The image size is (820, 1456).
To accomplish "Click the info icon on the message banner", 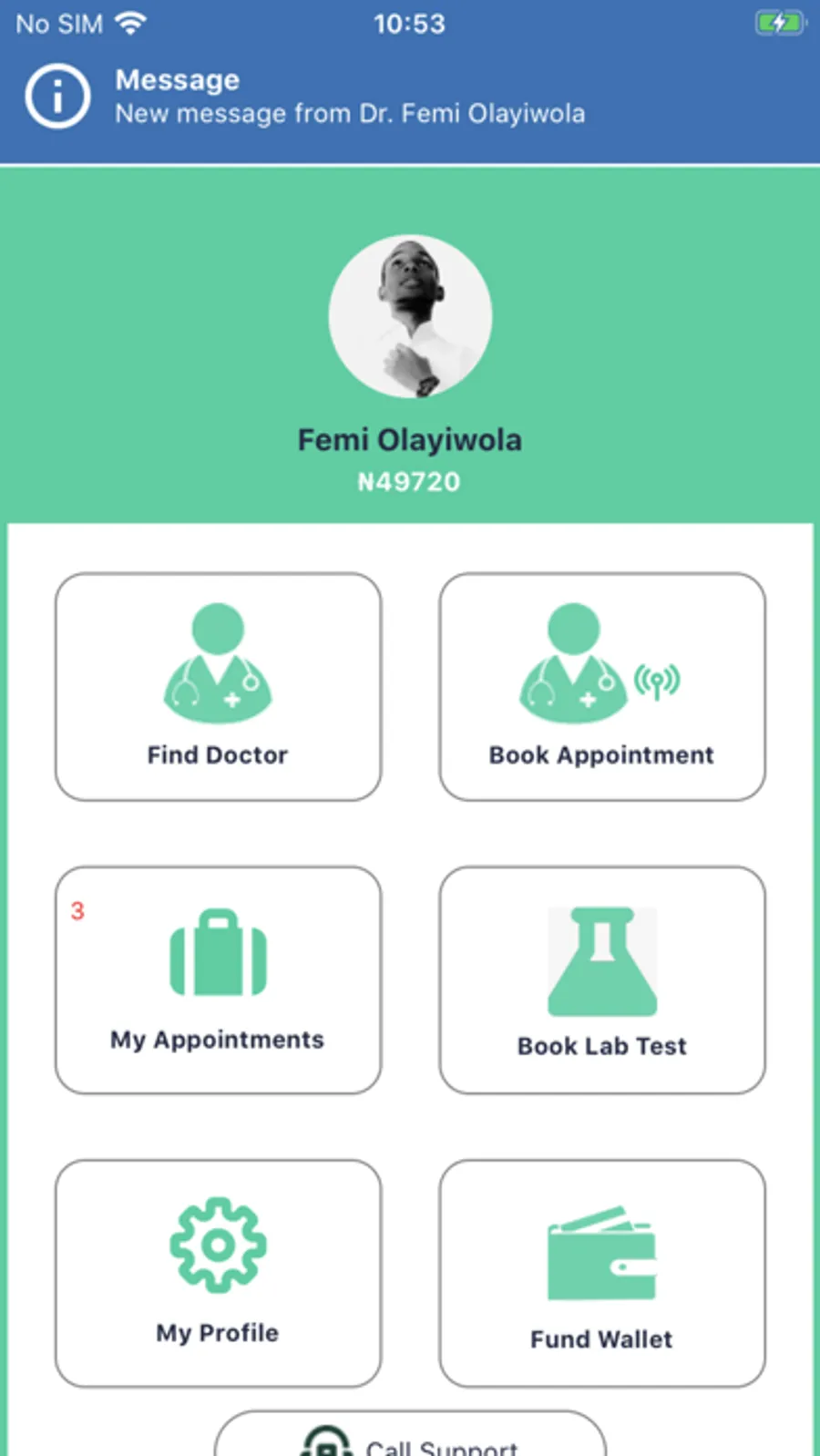I will point(56,94).
